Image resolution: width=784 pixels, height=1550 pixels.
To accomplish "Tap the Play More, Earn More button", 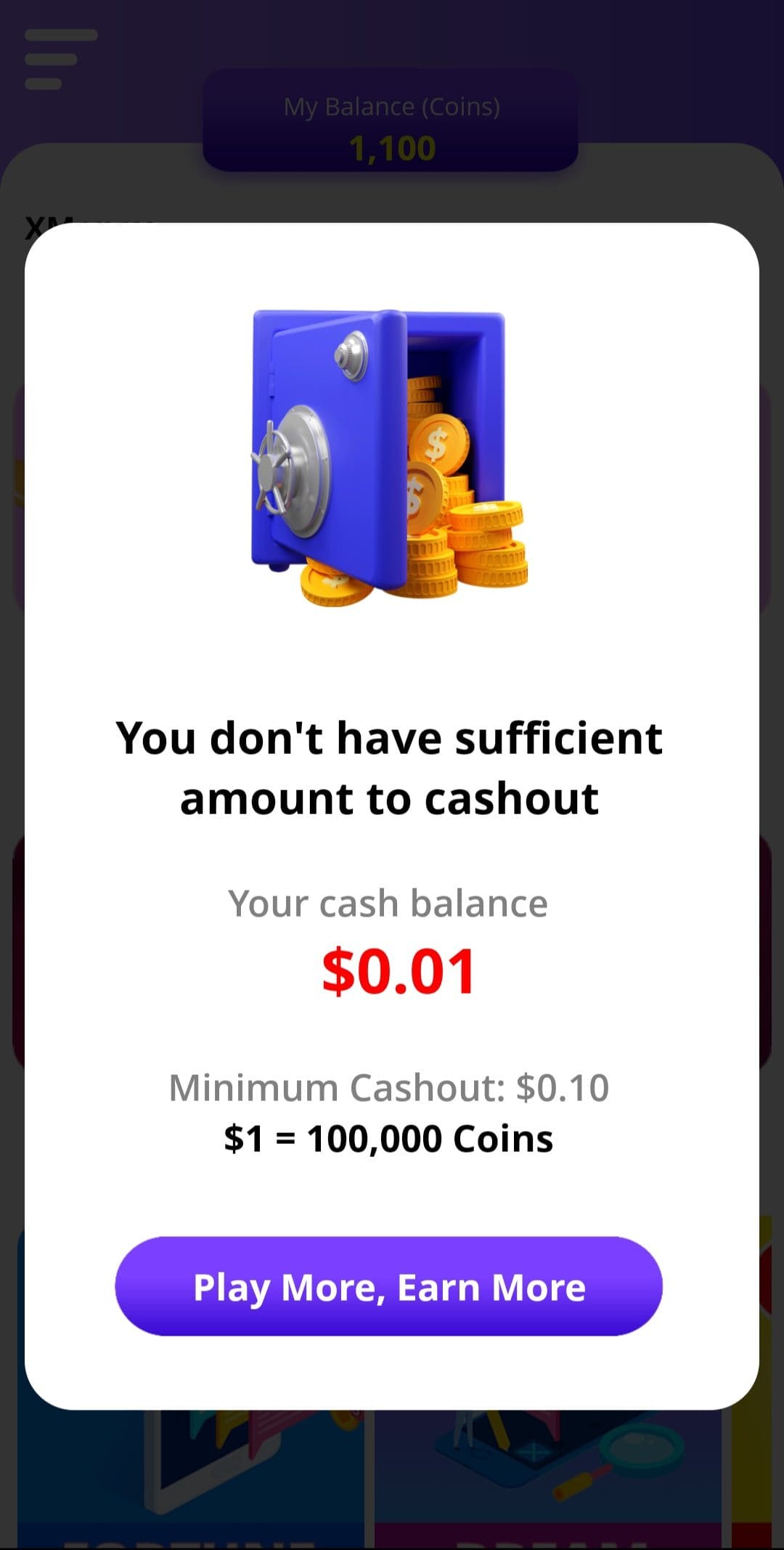I will [x=388, y=1286].
